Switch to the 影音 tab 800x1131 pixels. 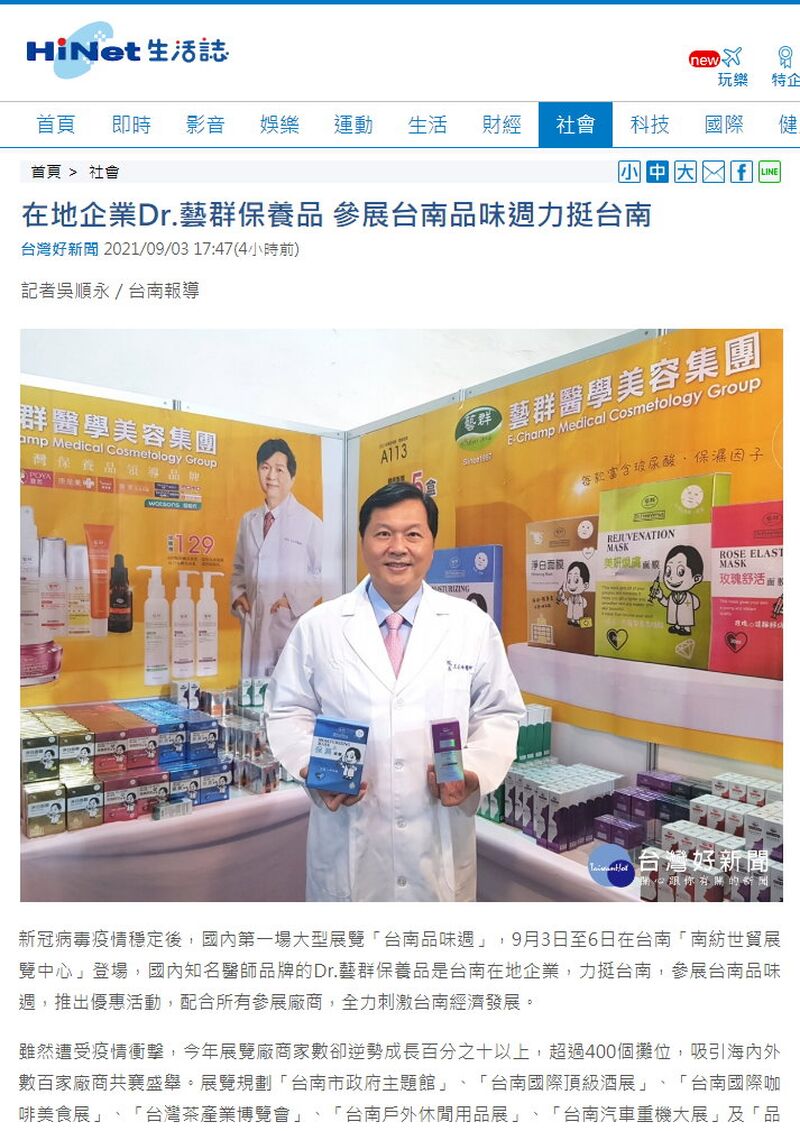pyautogui.click(x=205, y=125)
